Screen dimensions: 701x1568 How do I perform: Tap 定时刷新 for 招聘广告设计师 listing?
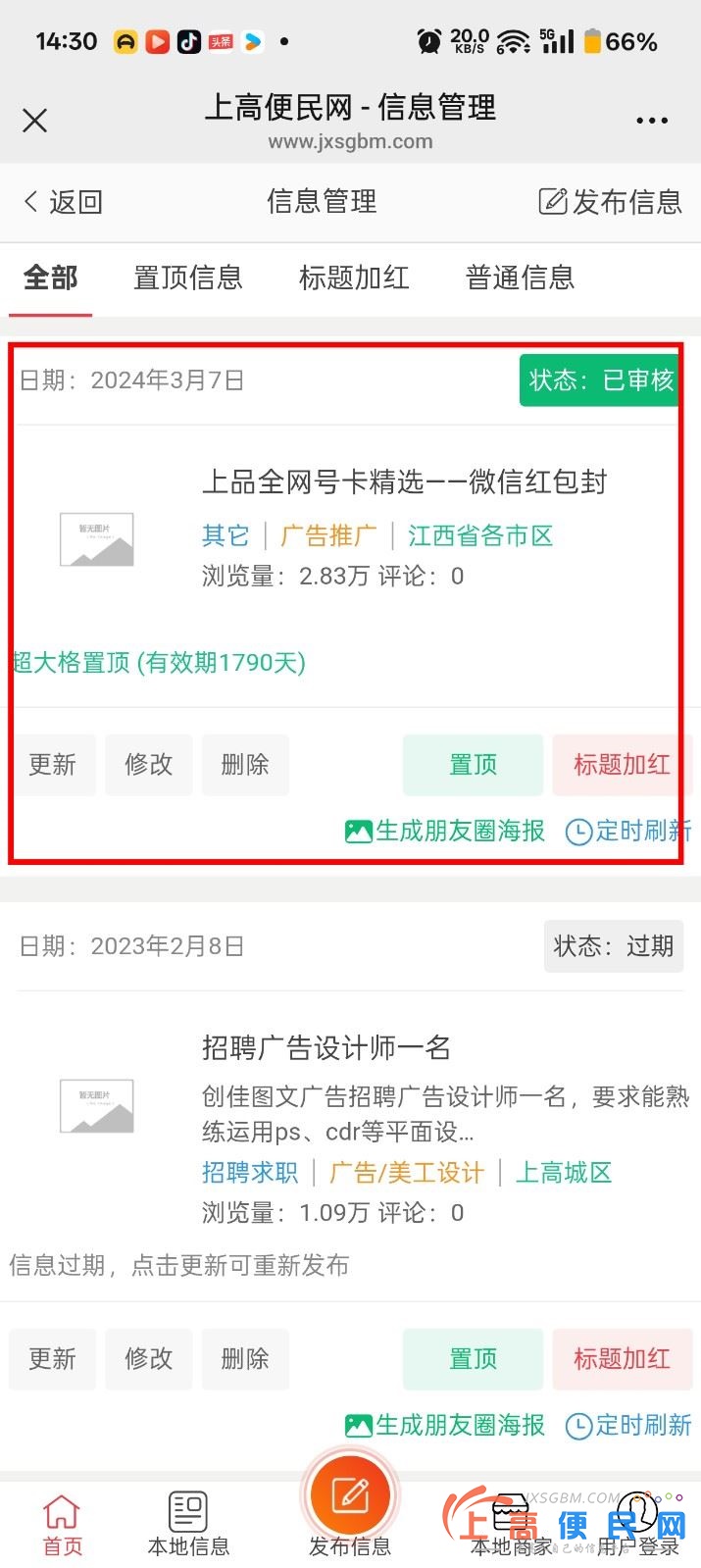[628, 1425]
